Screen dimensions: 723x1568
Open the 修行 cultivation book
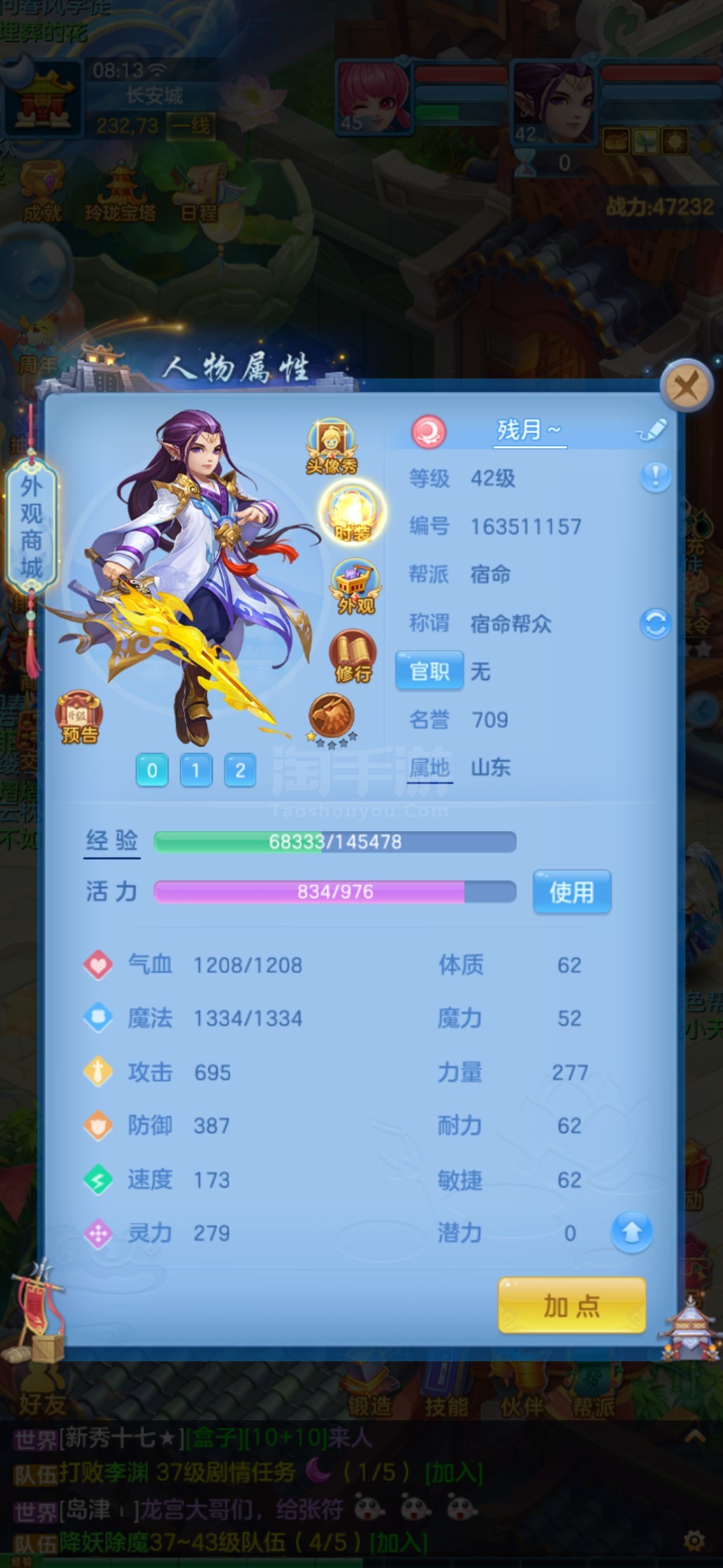click(x=353, y=656)
